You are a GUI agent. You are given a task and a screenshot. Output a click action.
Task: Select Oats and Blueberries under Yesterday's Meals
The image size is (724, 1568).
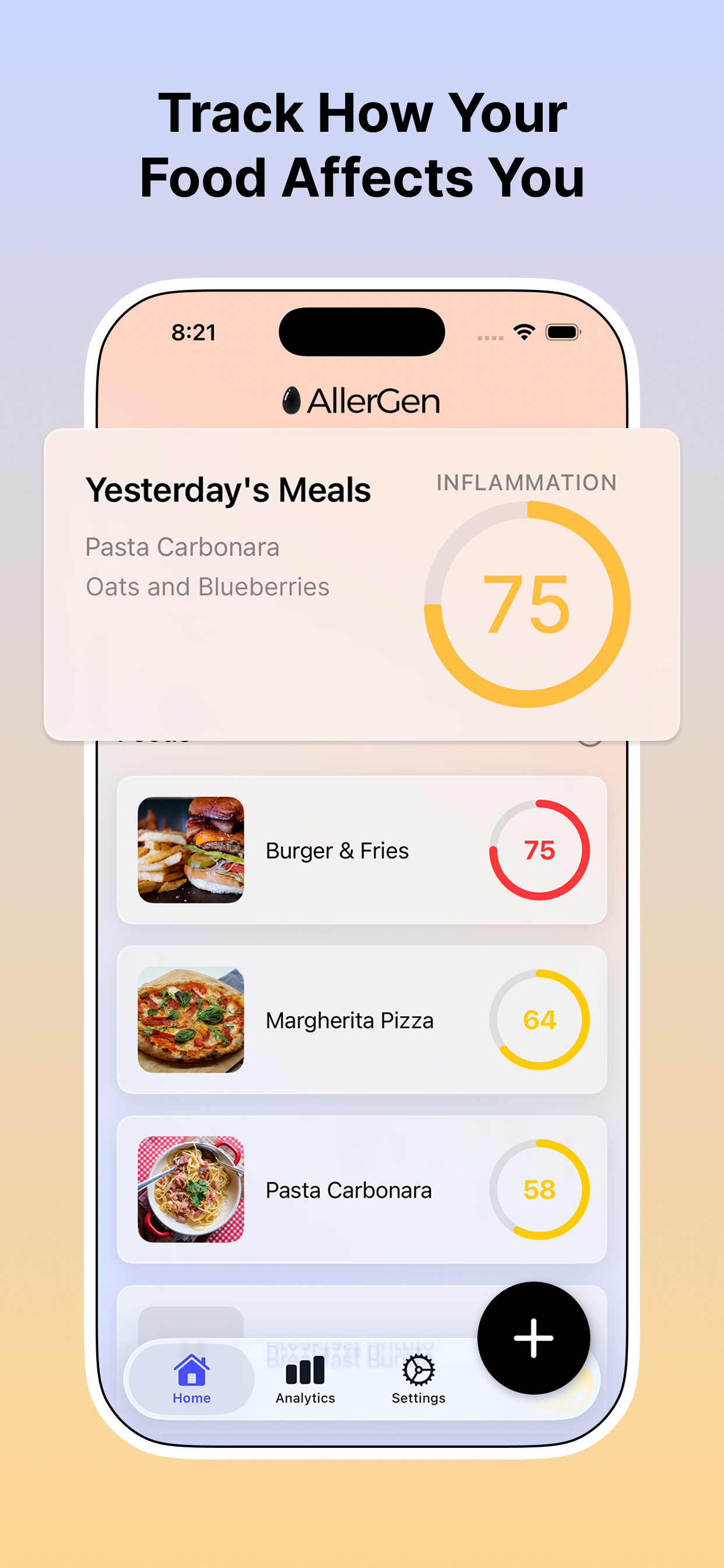[x=208, y=586]
